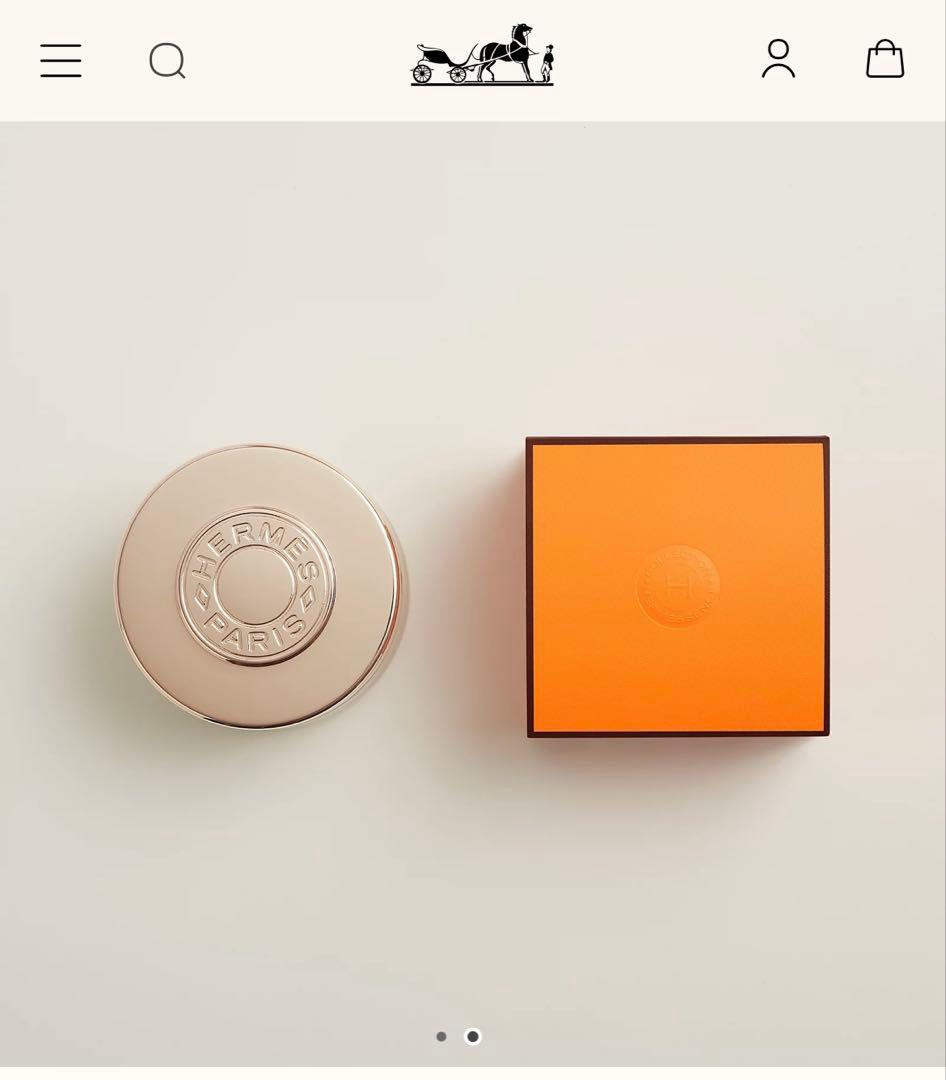Open the hamburger navigation menu
Image resolution: width=946 pixels, height=1080 pixels.
pos(61,60)
